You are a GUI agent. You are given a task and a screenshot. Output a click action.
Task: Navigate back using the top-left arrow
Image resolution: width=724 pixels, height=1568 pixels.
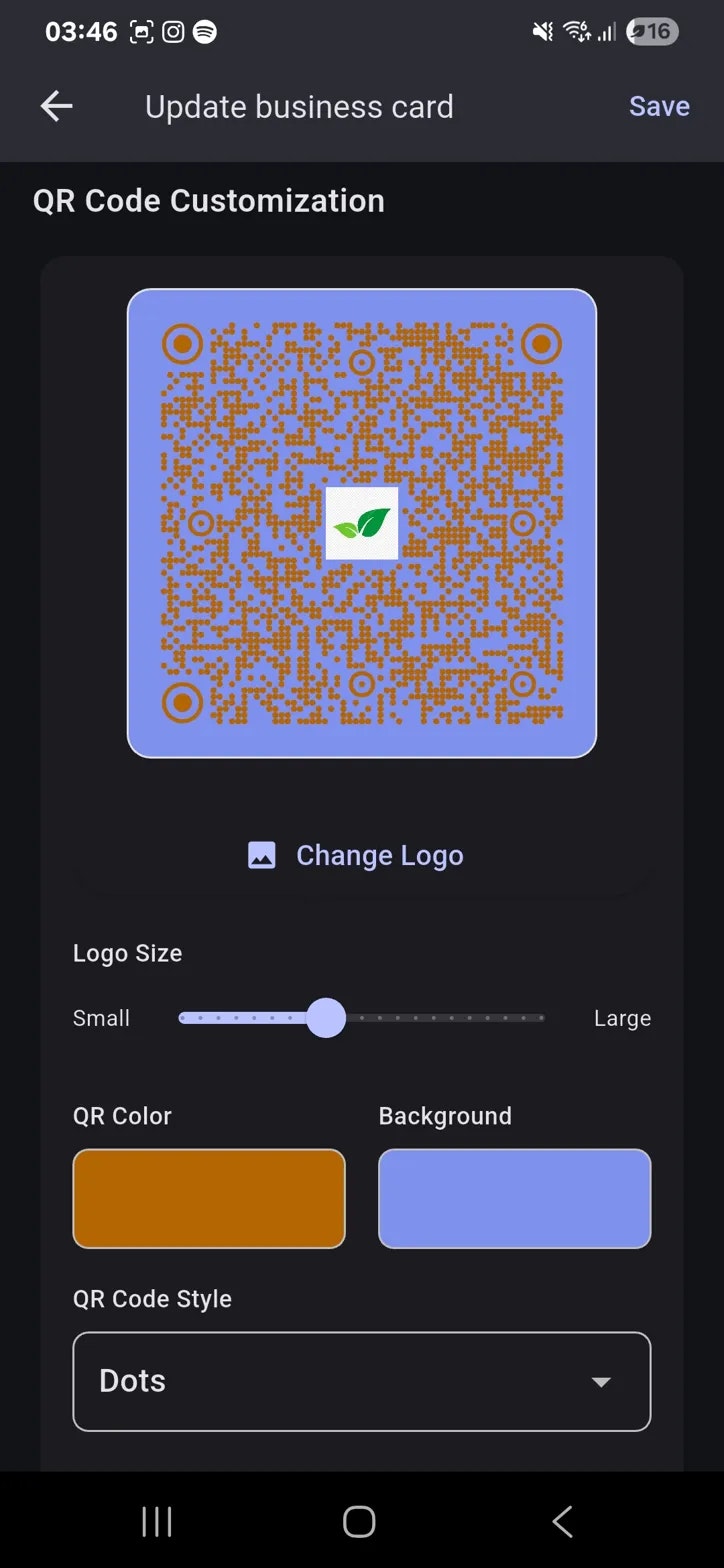point(56,106)
